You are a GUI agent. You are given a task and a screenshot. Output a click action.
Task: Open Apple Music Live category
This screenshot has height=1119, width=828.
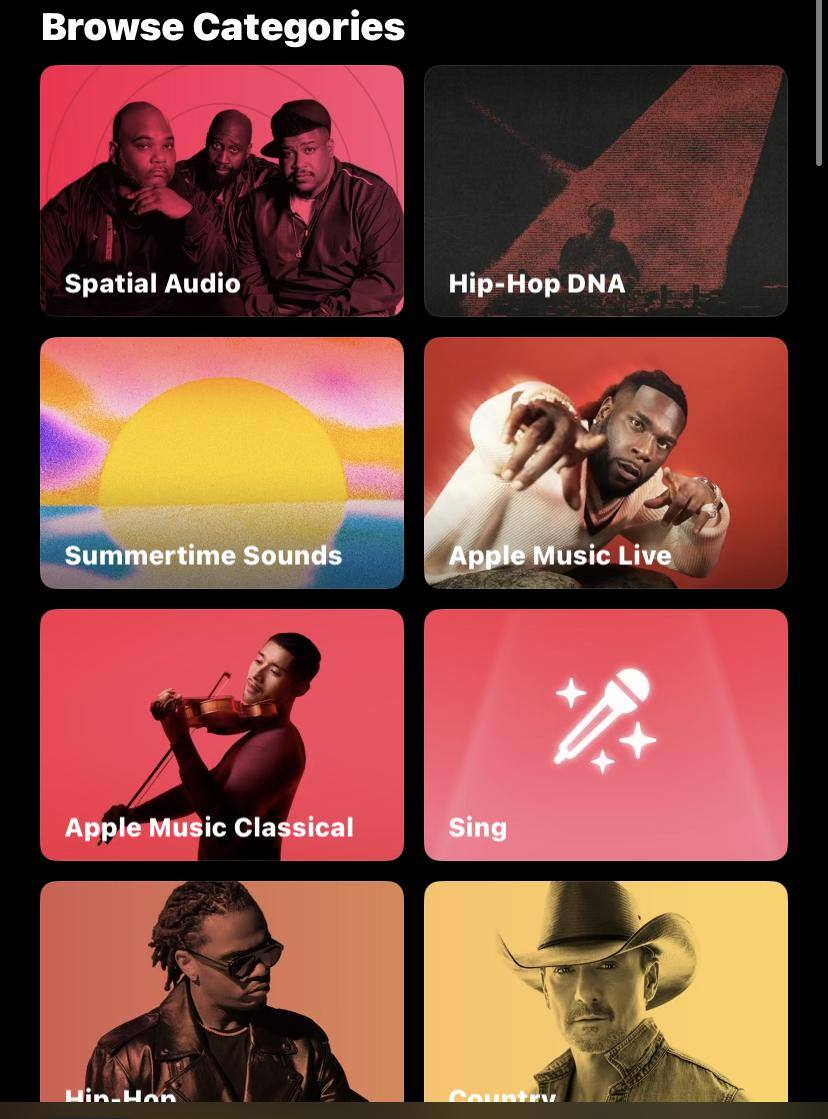click(606, 463)
